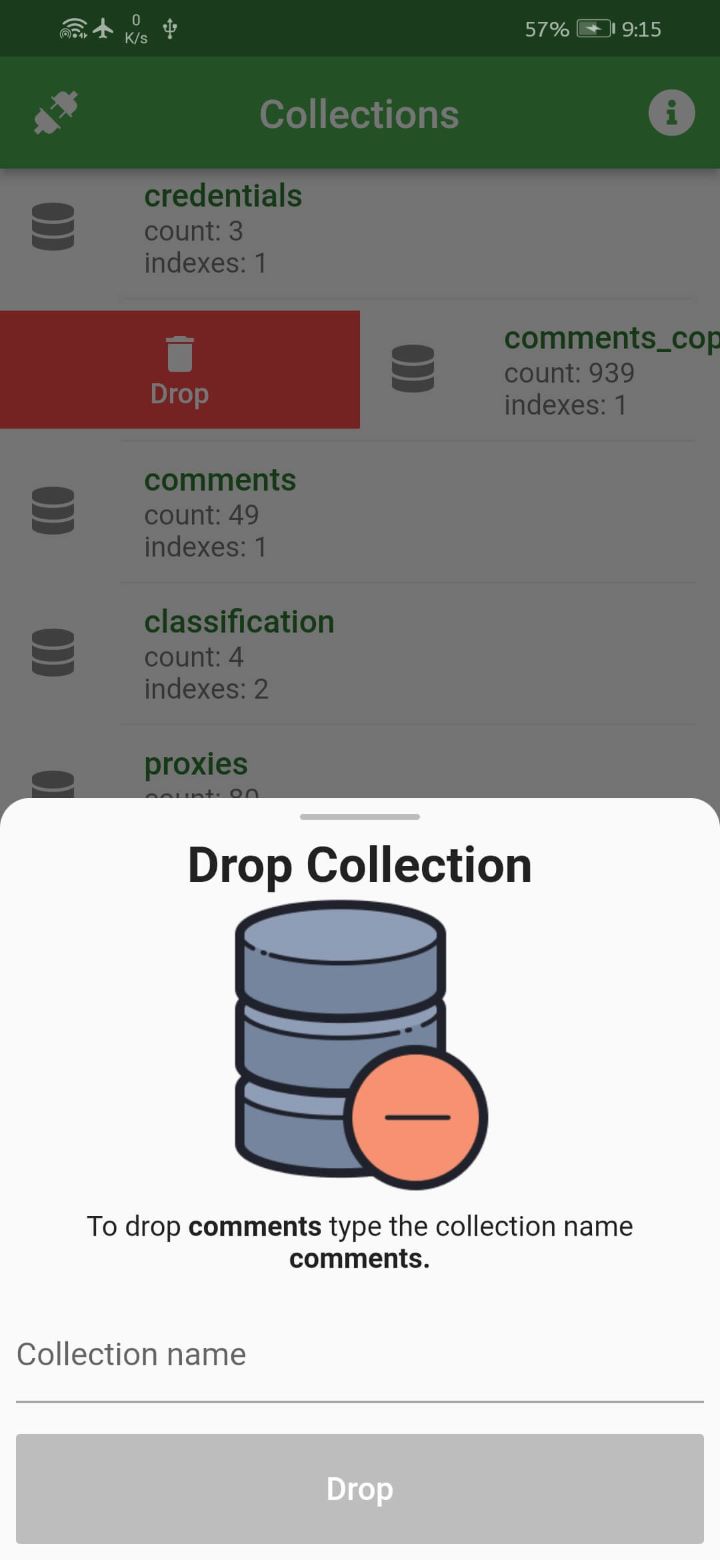Viewport: 720px width, 1560px height.
Task: Tap the gray Drop confirmation button
Action: (360, 1488)
